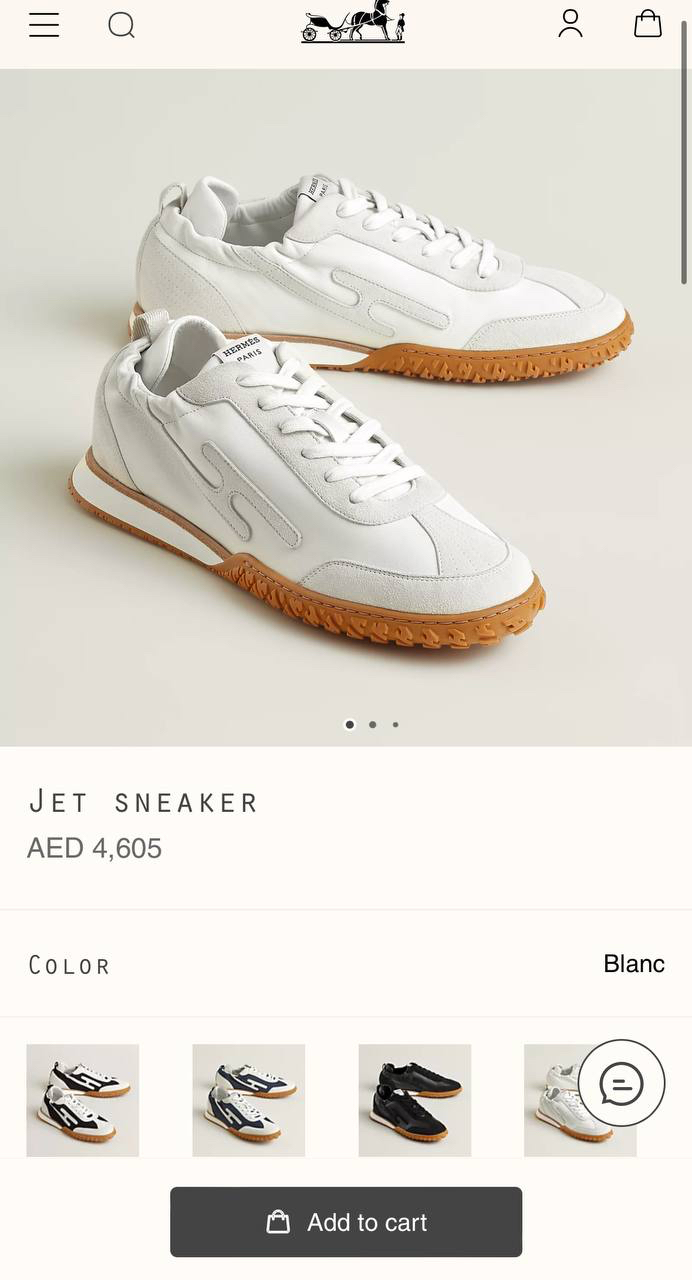The image size is (692, 1280).
Task: Add the Jet sneaker to cart
Action: click(346, 1222)
